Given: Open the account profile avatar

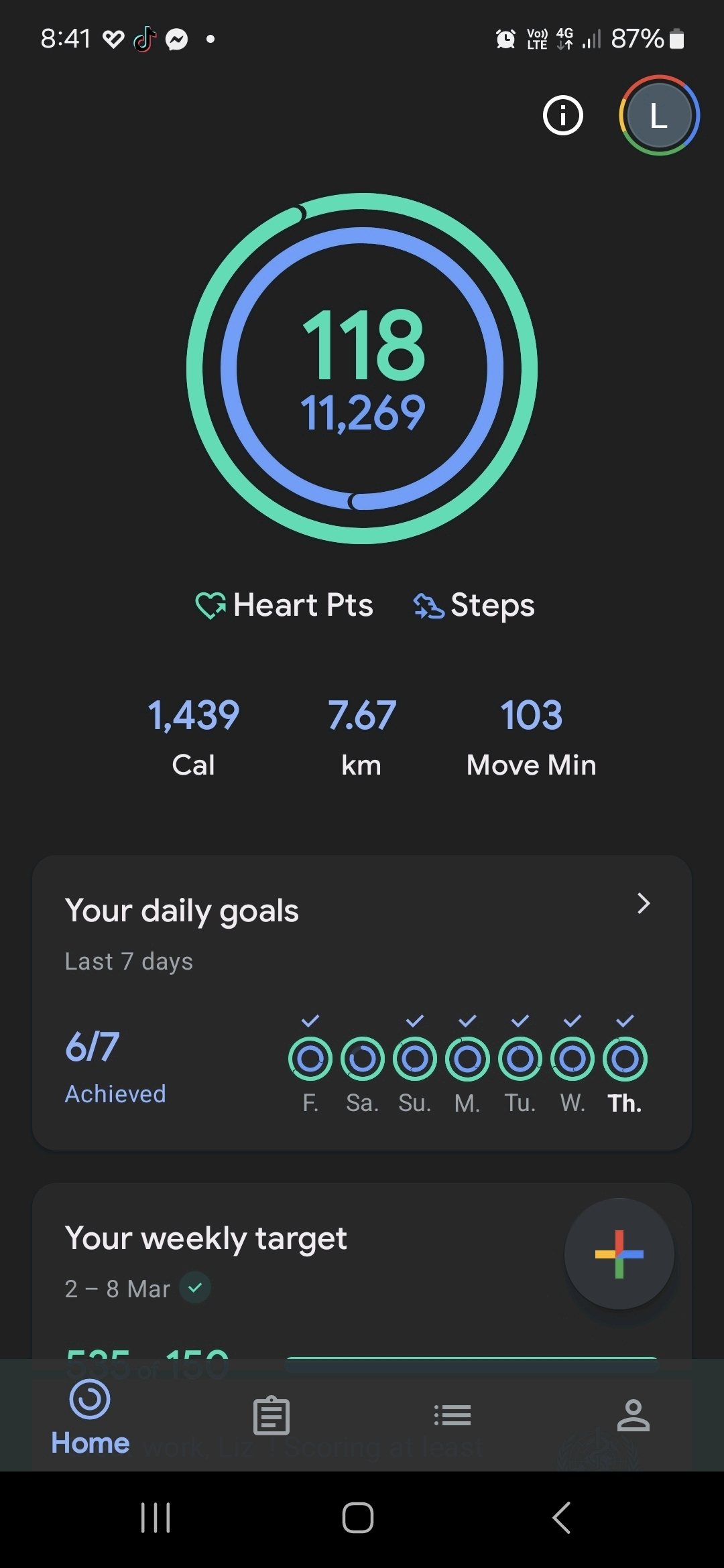Looking at the screenshot, I should 659,115.
